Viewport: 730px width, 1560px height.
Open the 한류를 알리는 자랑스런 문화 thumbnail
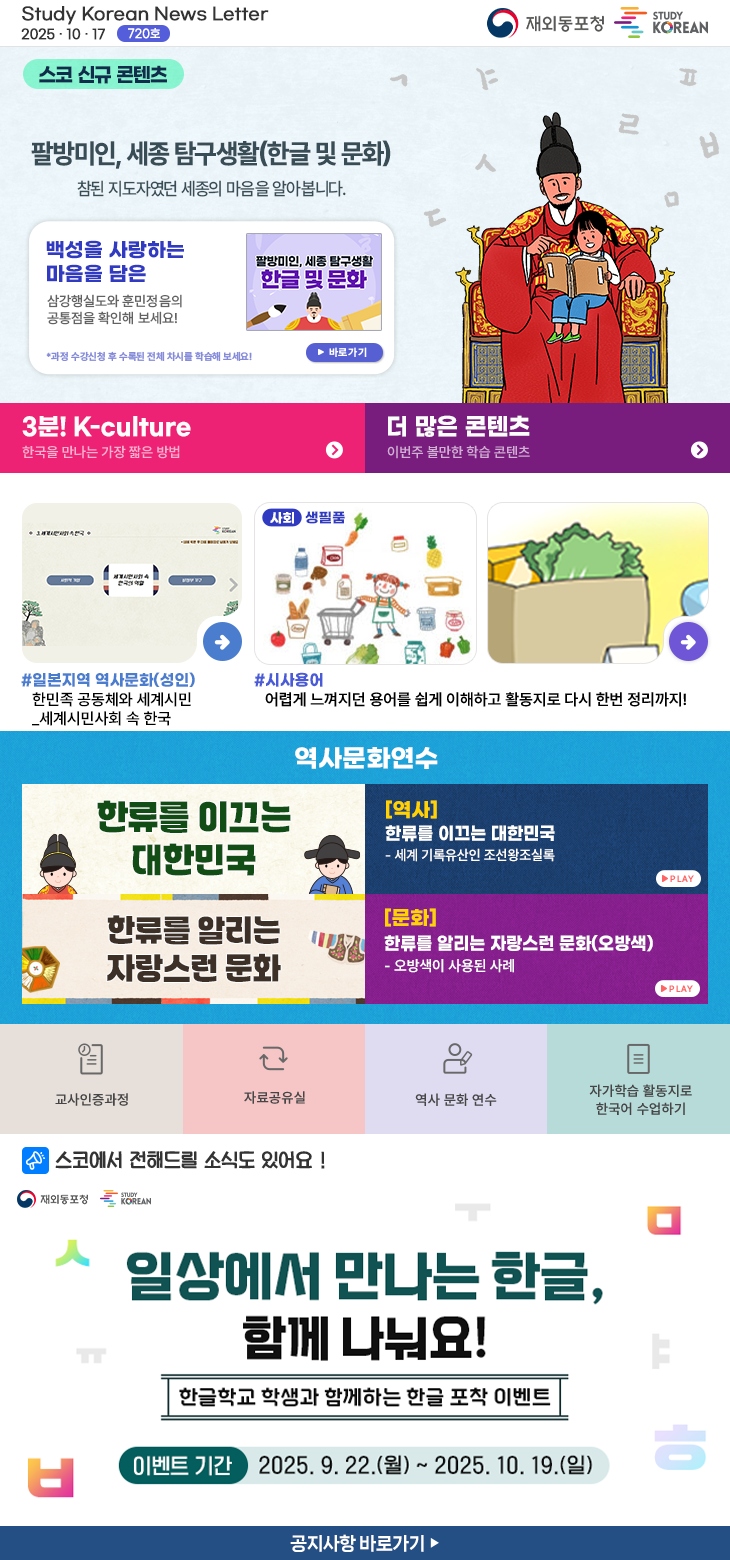(193, 950)
